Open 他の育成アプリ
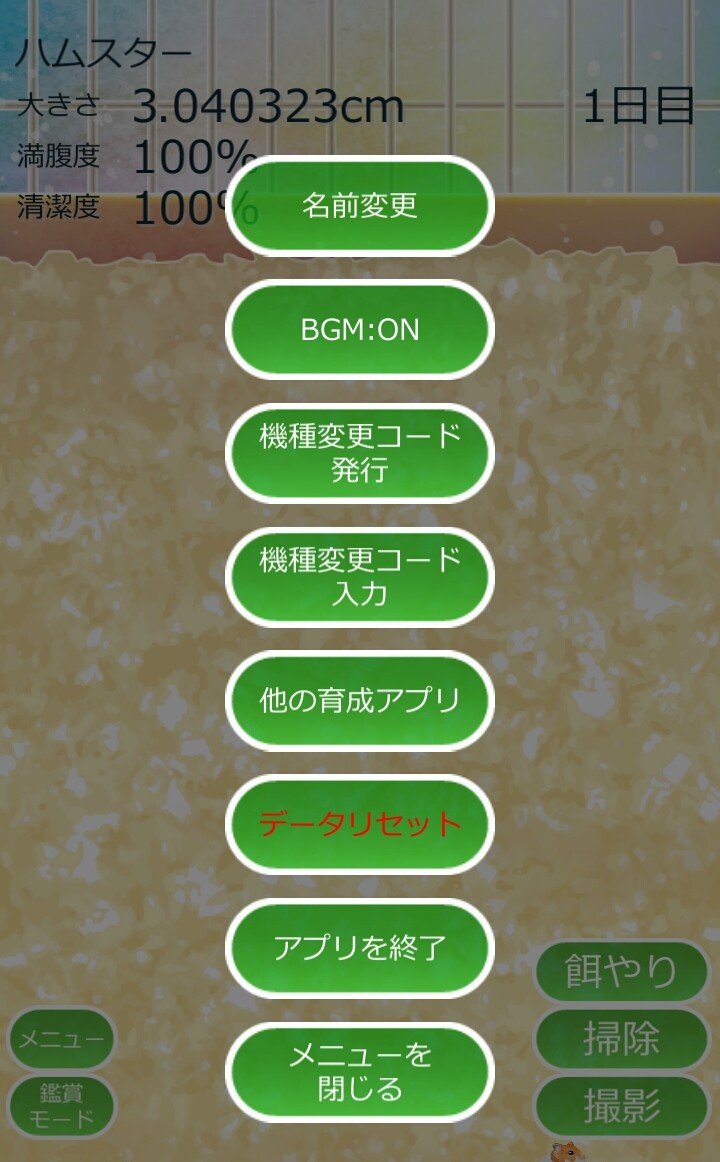This screenshot has width=720, height=1162. (360, 700)
